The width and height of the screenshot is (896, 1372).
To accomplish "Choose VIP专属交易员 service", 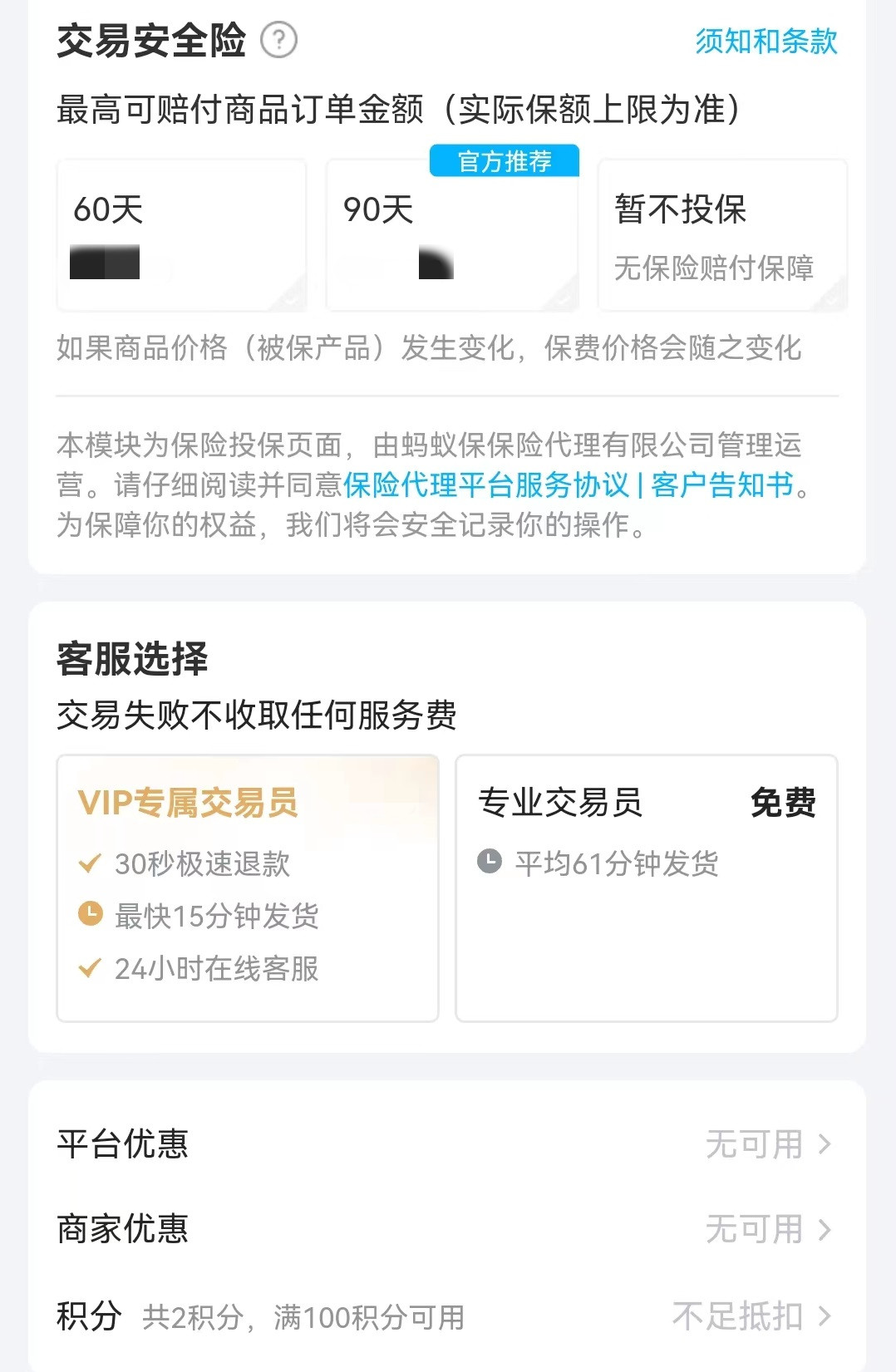I will pos(247,888).
